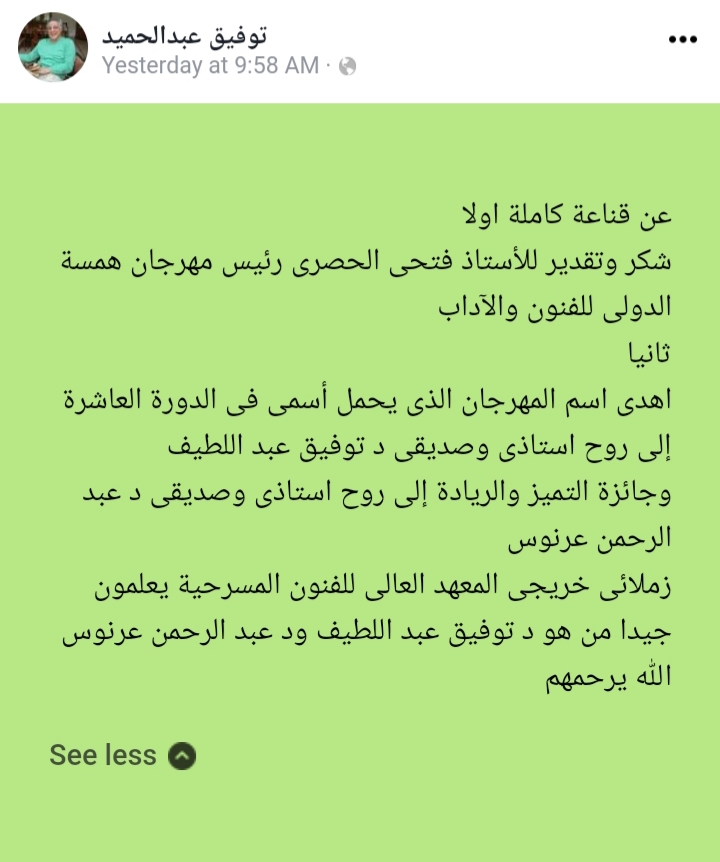Open توفيق عبدالحميد's profile picture

(53, 47)
